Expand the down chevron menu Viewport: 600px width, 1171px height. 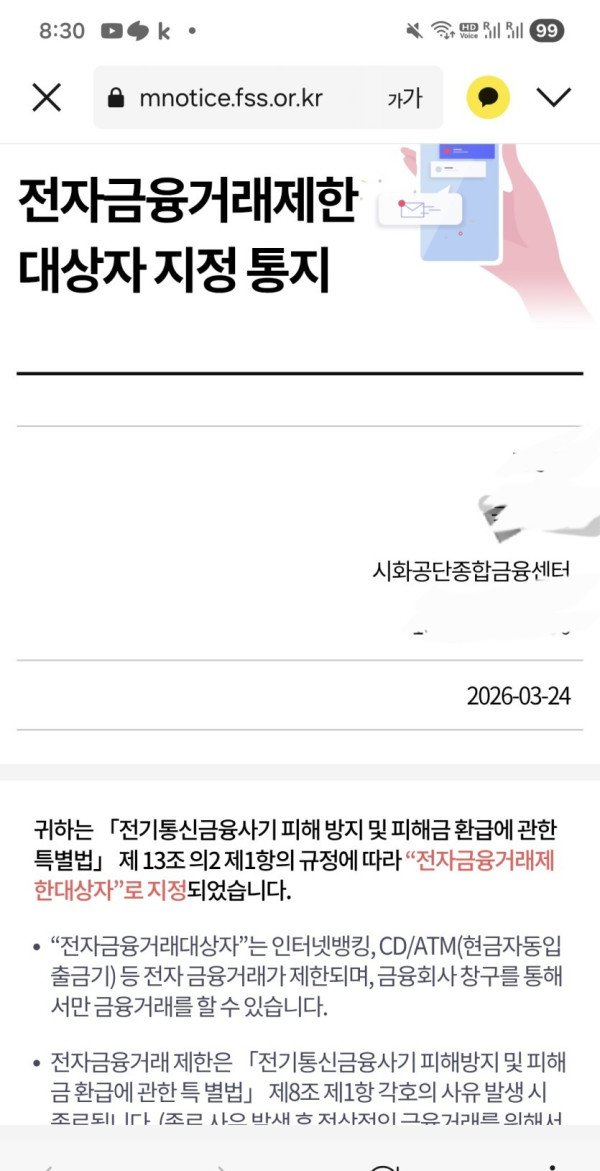553,97
